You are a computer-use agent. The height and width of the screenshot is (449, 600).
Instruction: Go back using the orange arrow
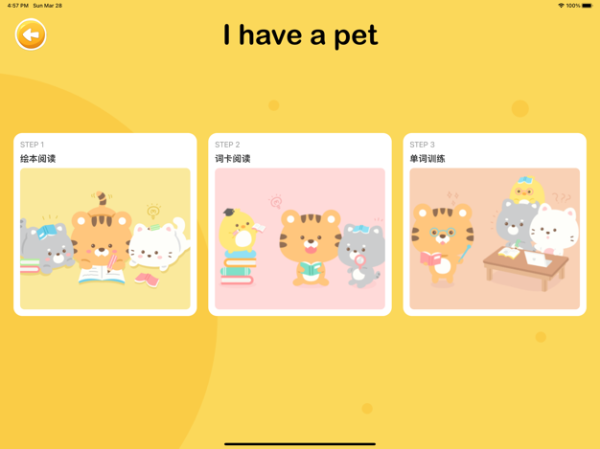31,36
